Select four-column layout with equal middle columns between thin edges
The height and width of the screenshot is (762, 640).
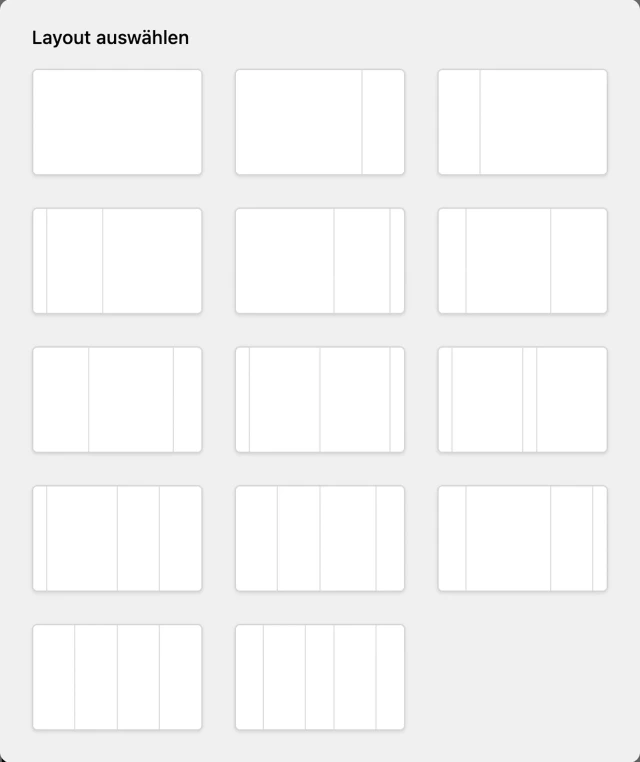(320, 400)
